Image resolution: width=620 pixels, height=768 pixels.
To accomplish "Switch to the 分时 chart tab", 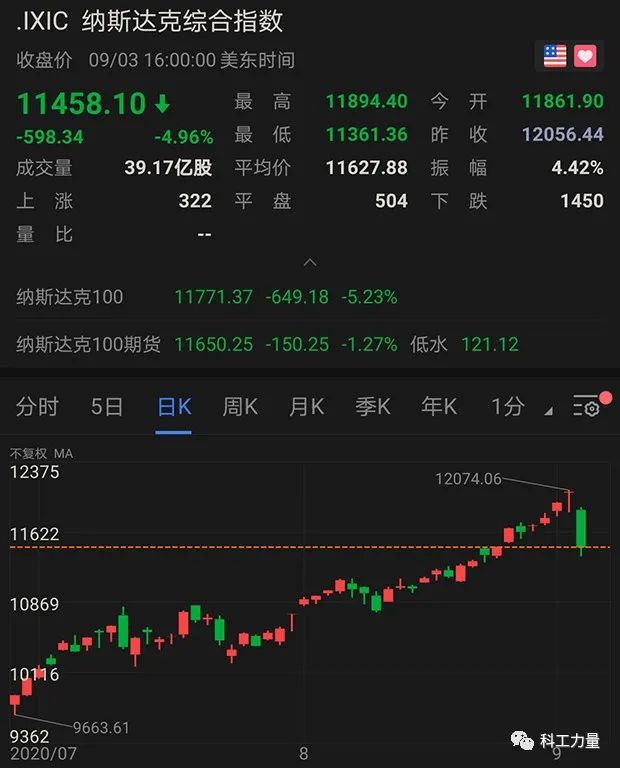I will [37, 407].
